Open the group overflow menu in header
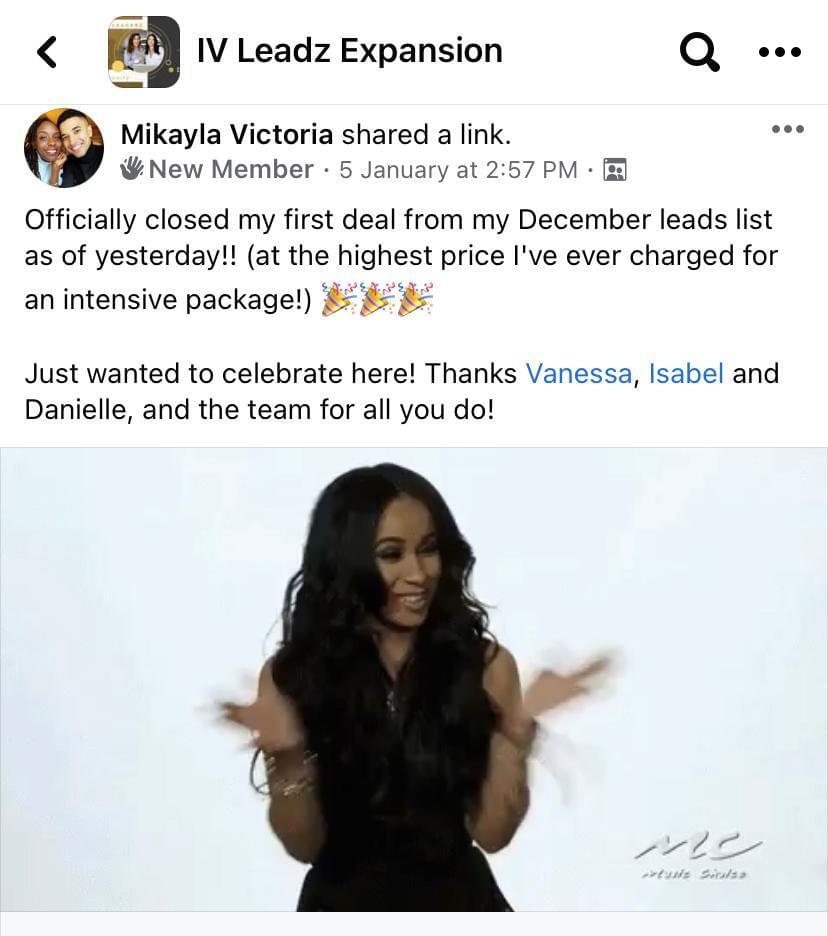Viewport: 828px width, 936px height. [x=779, y=51]
